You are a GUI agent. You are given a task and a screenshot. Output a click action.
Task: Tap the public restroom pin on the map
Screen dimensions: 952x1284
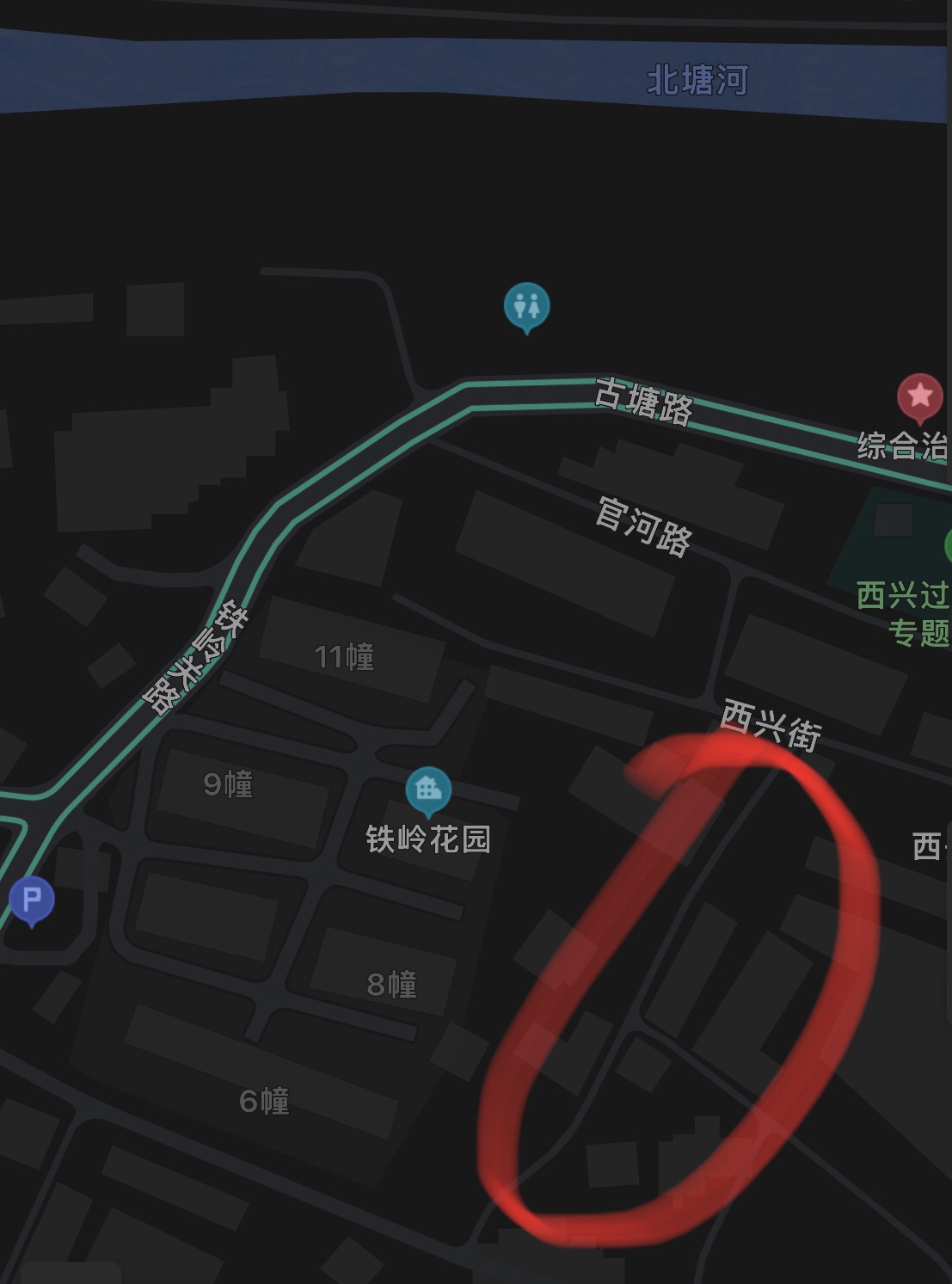(x=526, y=305)
